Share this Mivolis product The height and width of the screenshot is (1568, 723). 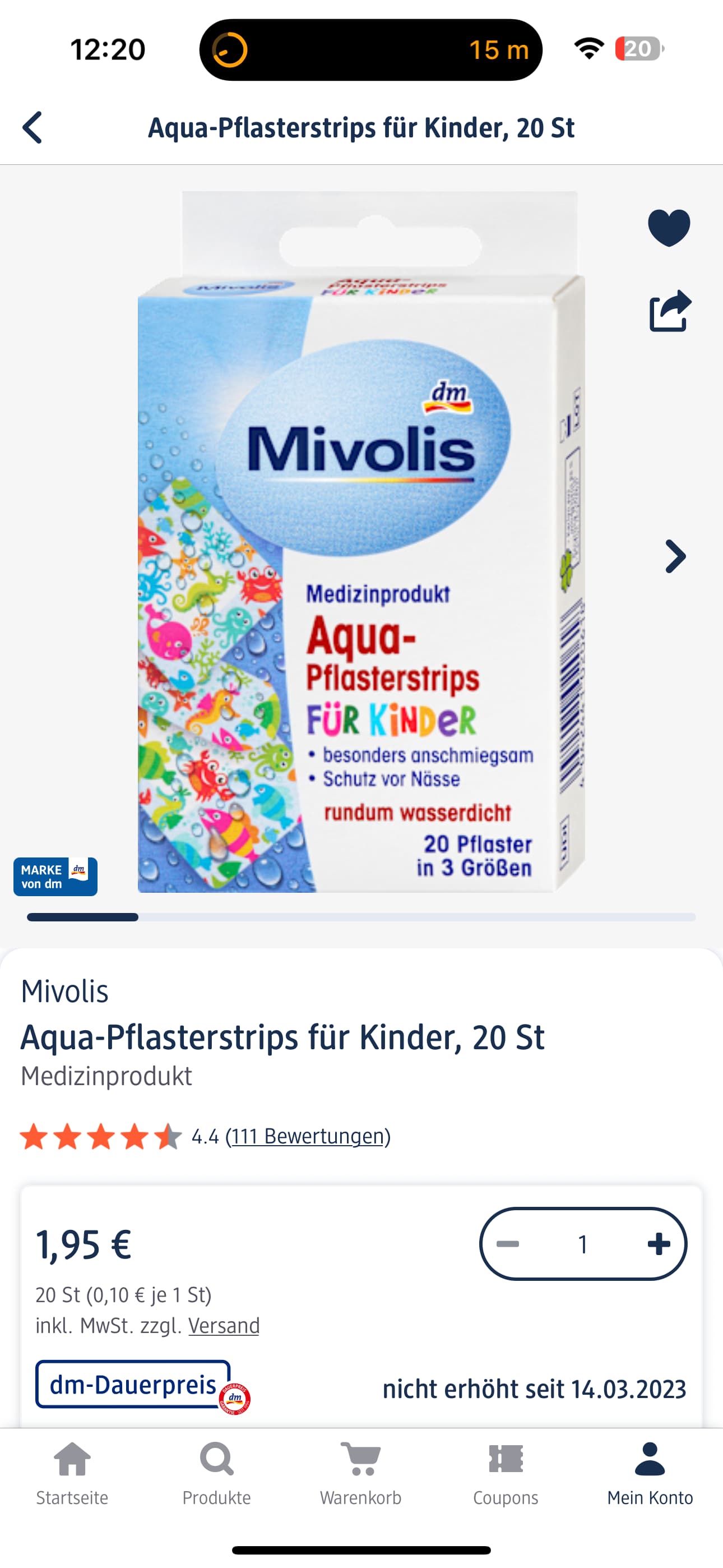[669, 311]
